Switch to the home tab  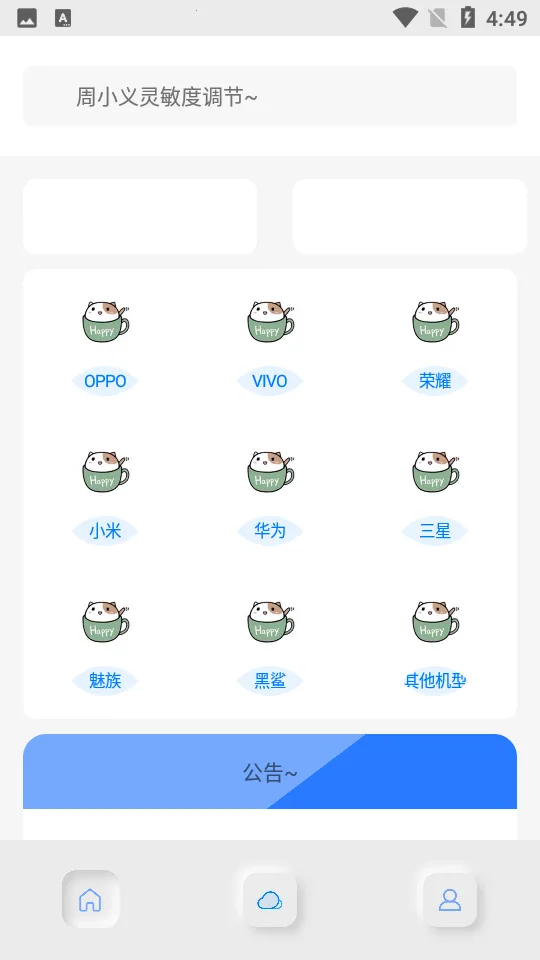[91, 899]
